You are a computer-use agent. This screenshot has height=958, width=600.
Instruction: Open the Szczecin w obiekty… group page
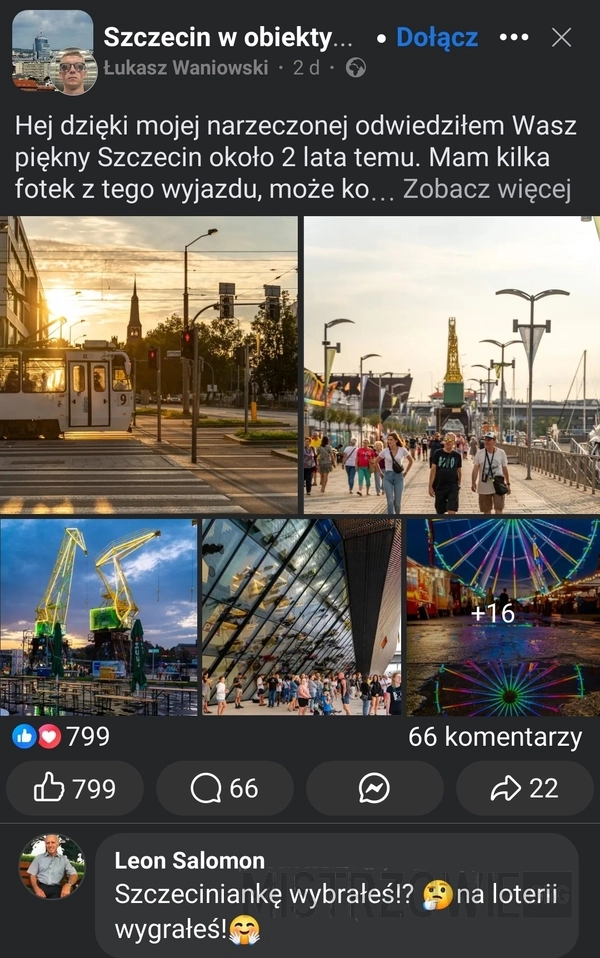[228, 38]
